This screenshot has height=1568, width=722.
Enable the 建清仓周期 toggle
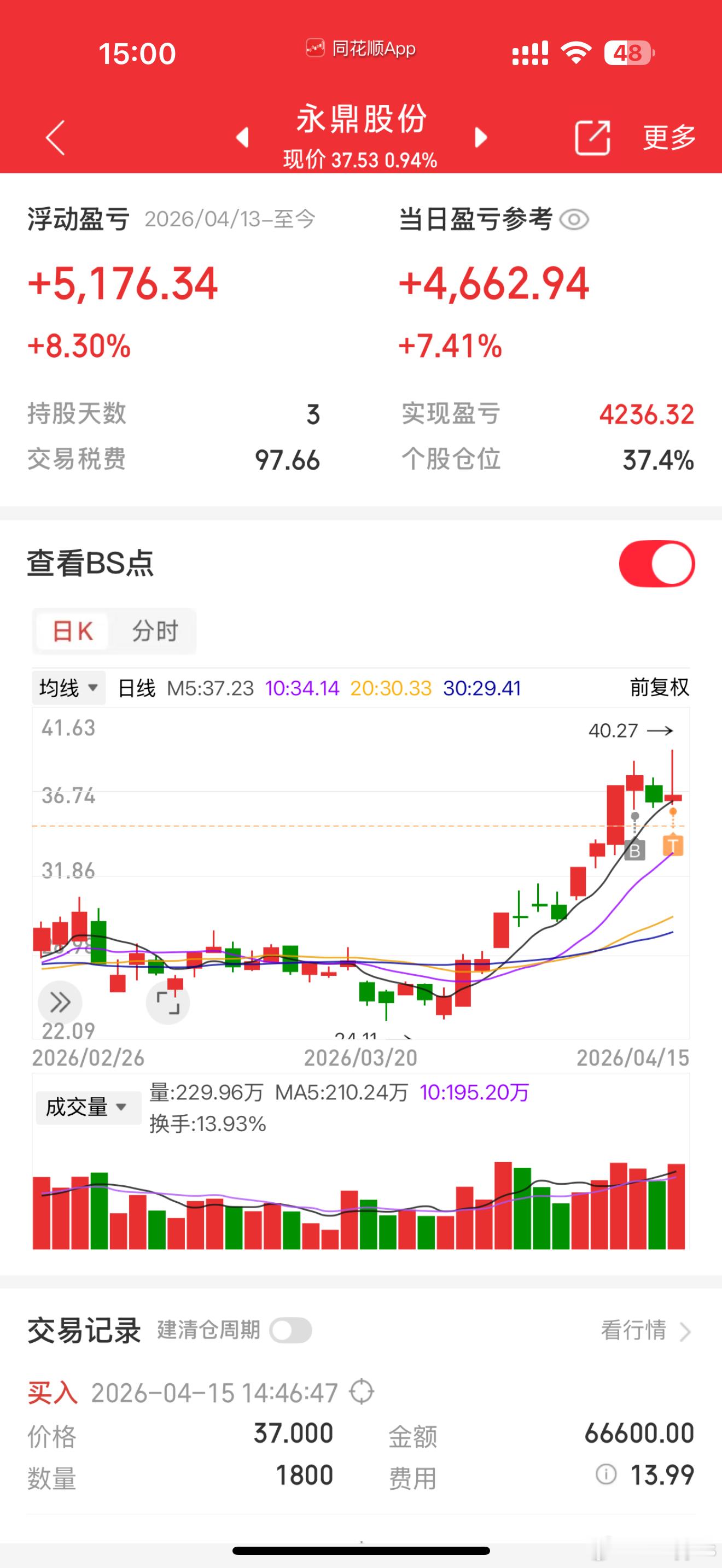[x=291, y=1331]
